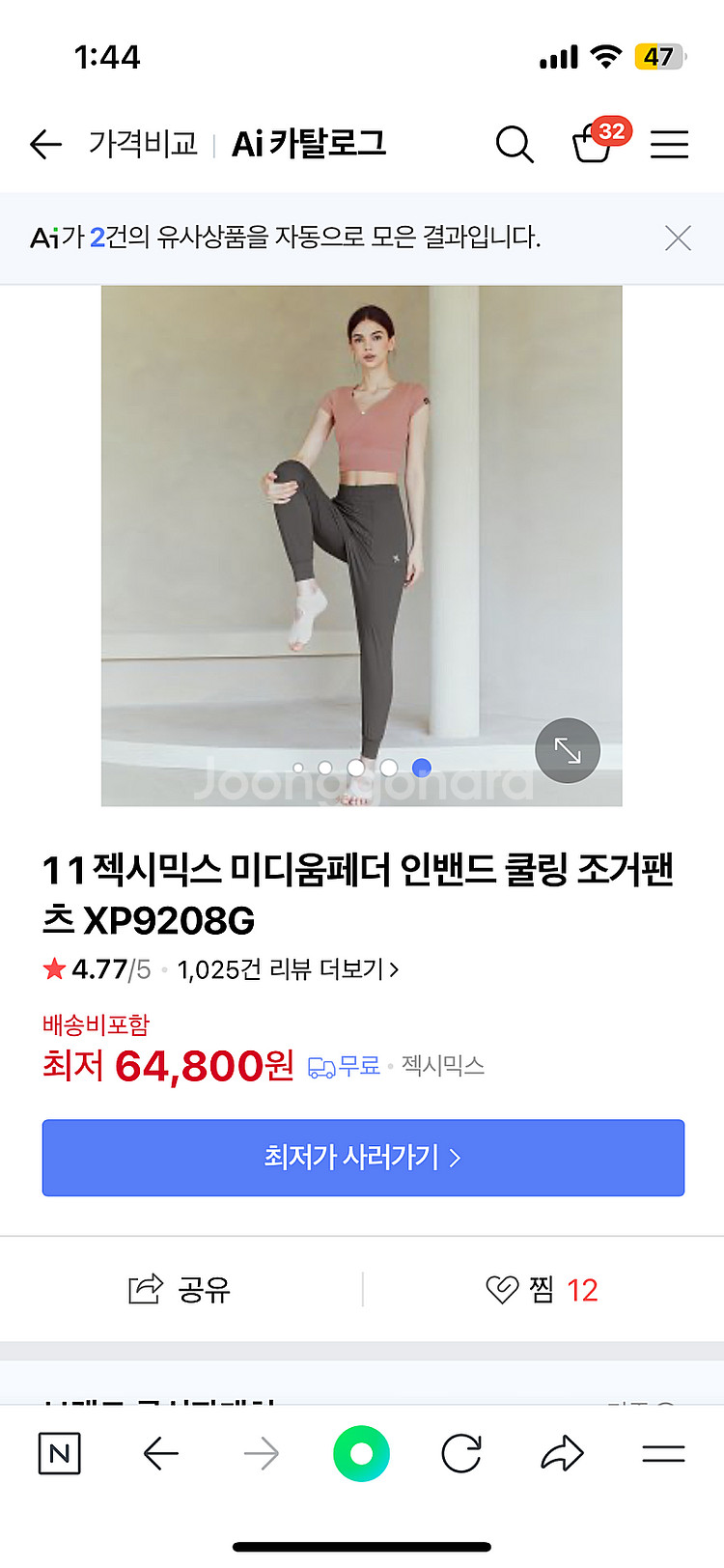724x1568 pixels.
Task: Select 가격비교 in the header
Action: pyautogui.click(x=137, y=142)
